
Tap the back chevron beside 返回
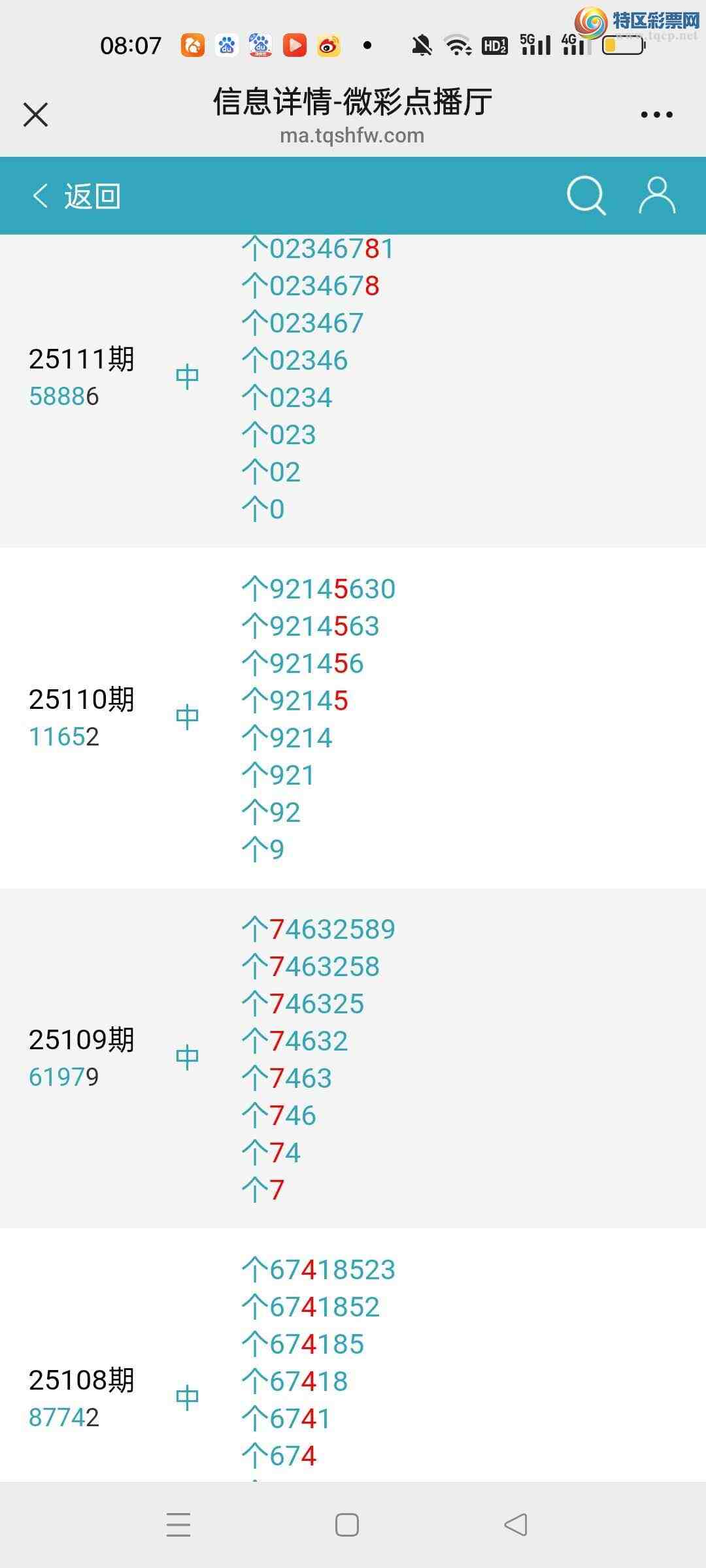pyautogui.click(x=39, y=195)
